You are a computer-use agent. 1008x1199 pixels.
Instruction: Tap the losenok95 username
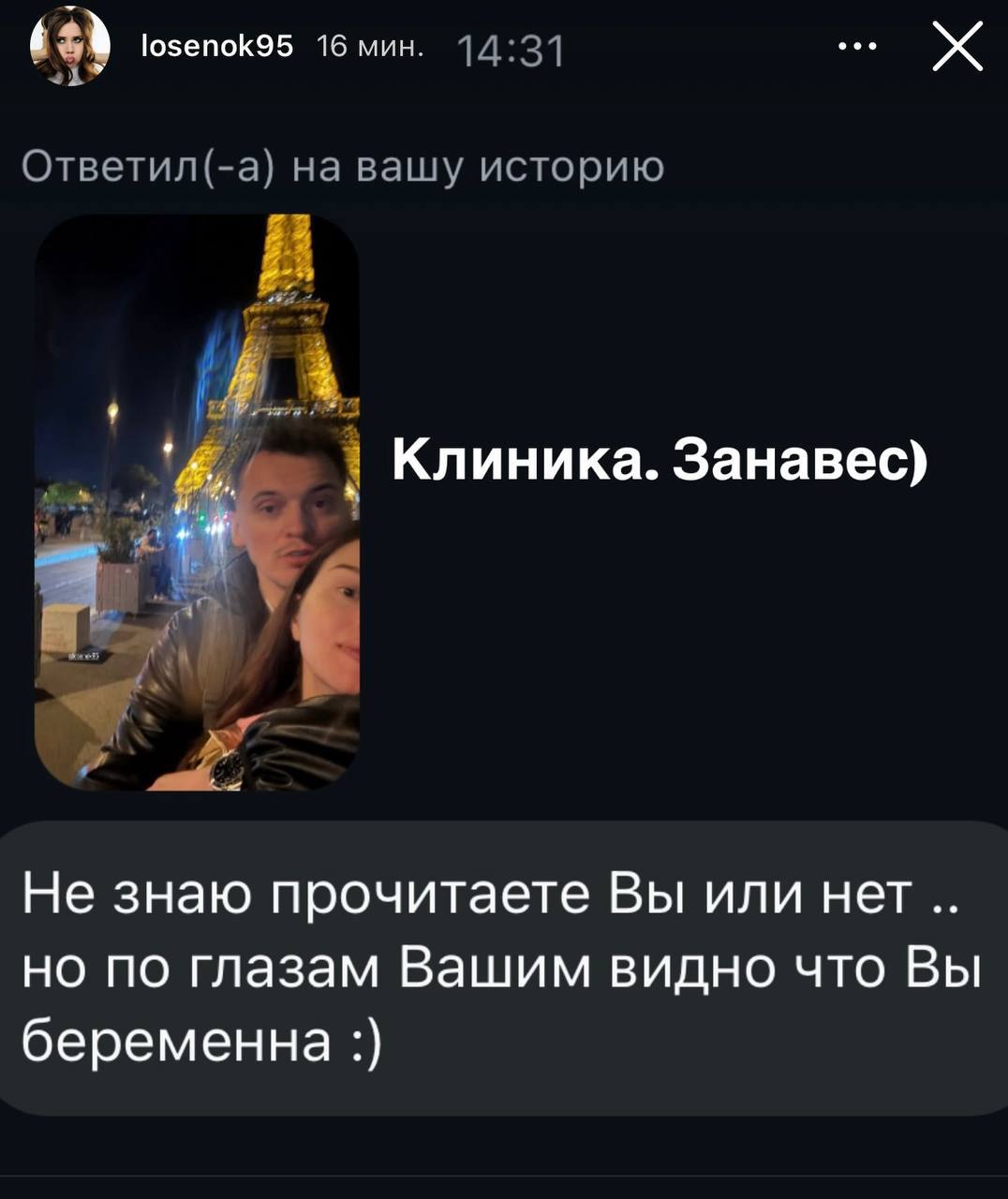pyautogui.click(x=216, y=46)
